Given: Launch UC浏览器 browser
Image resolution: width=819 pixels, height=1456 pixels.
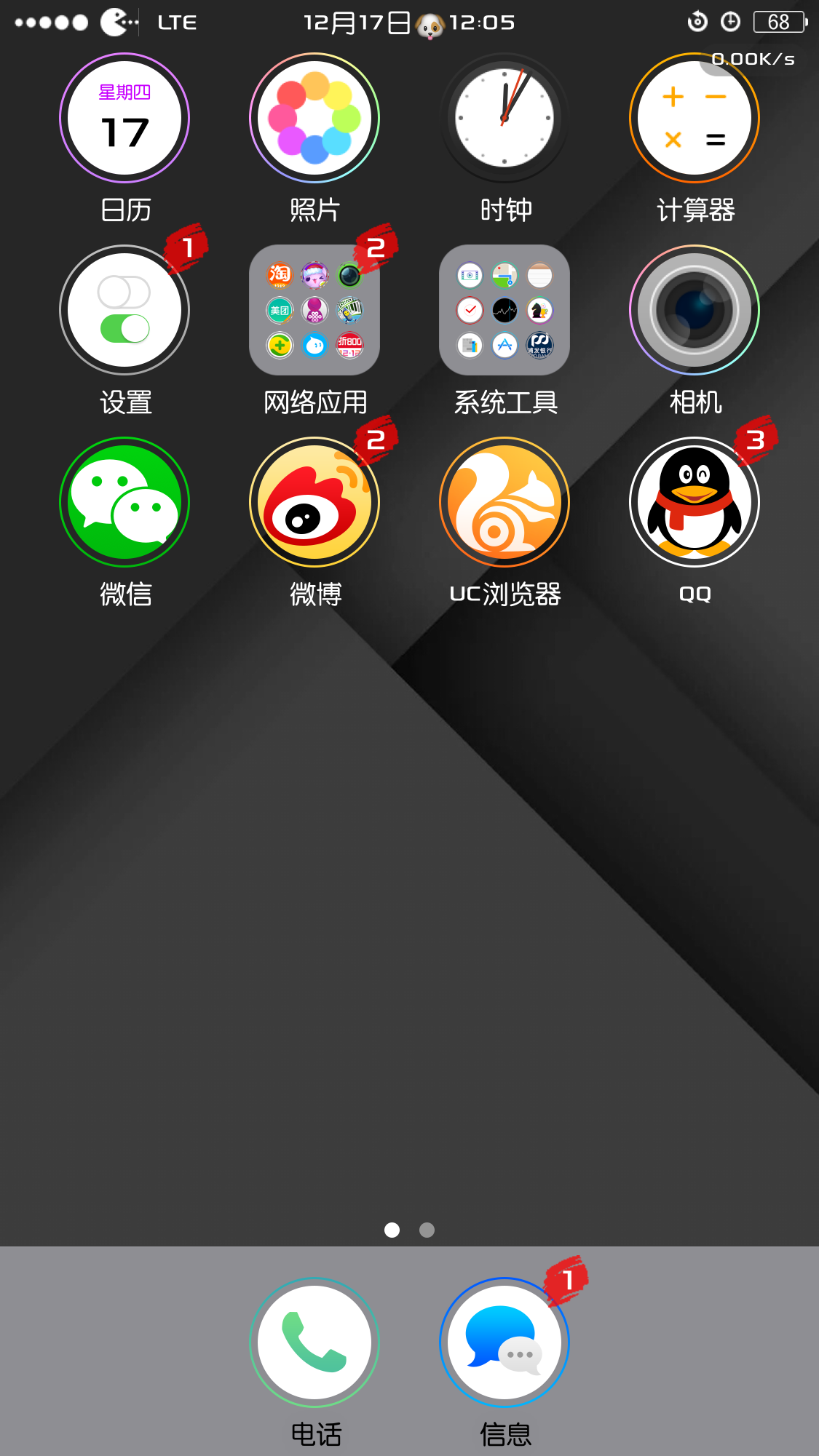Looking at the screenshot, I should (x=505, y=502).
